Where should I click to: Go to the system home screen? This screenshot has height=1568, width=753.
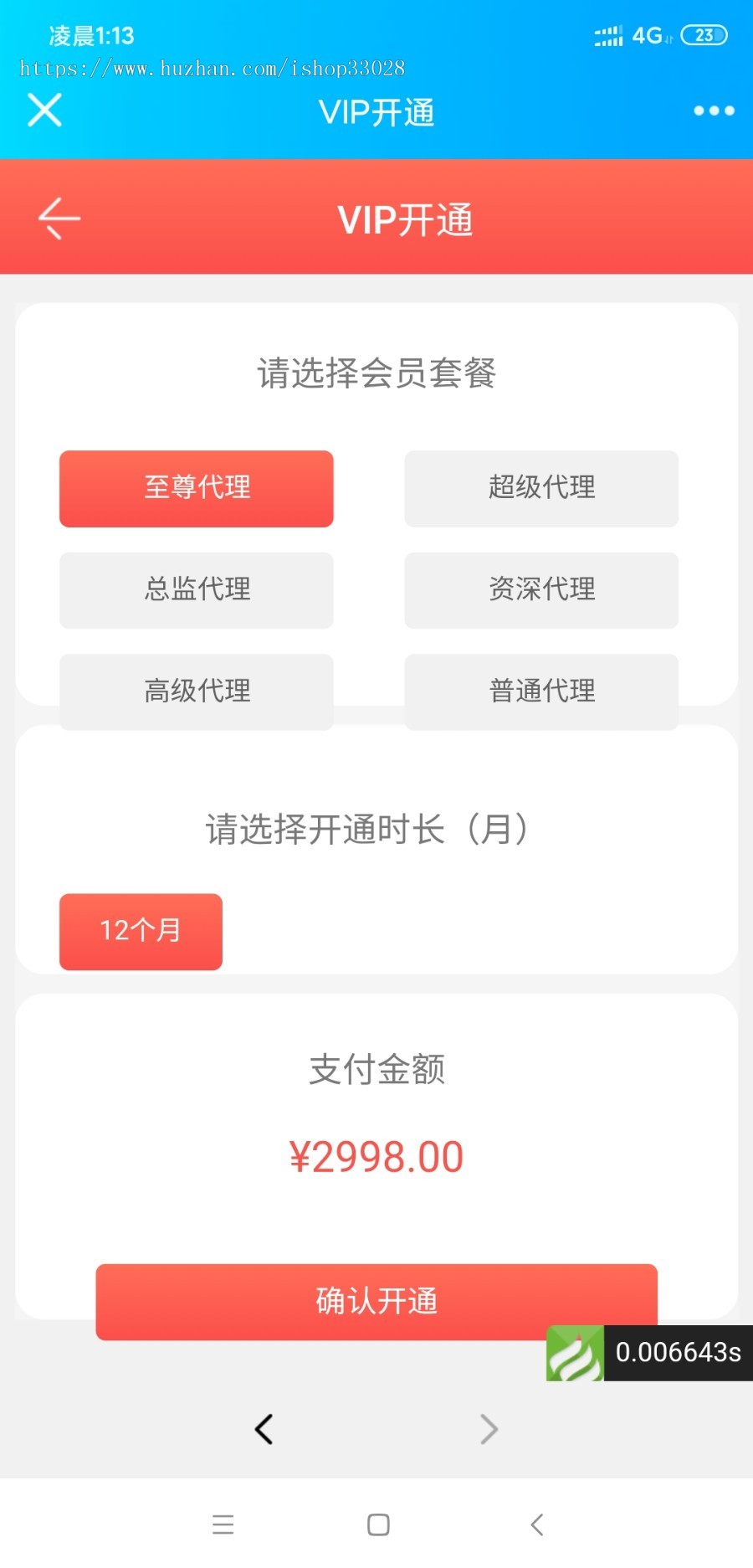click(378, 1524)
